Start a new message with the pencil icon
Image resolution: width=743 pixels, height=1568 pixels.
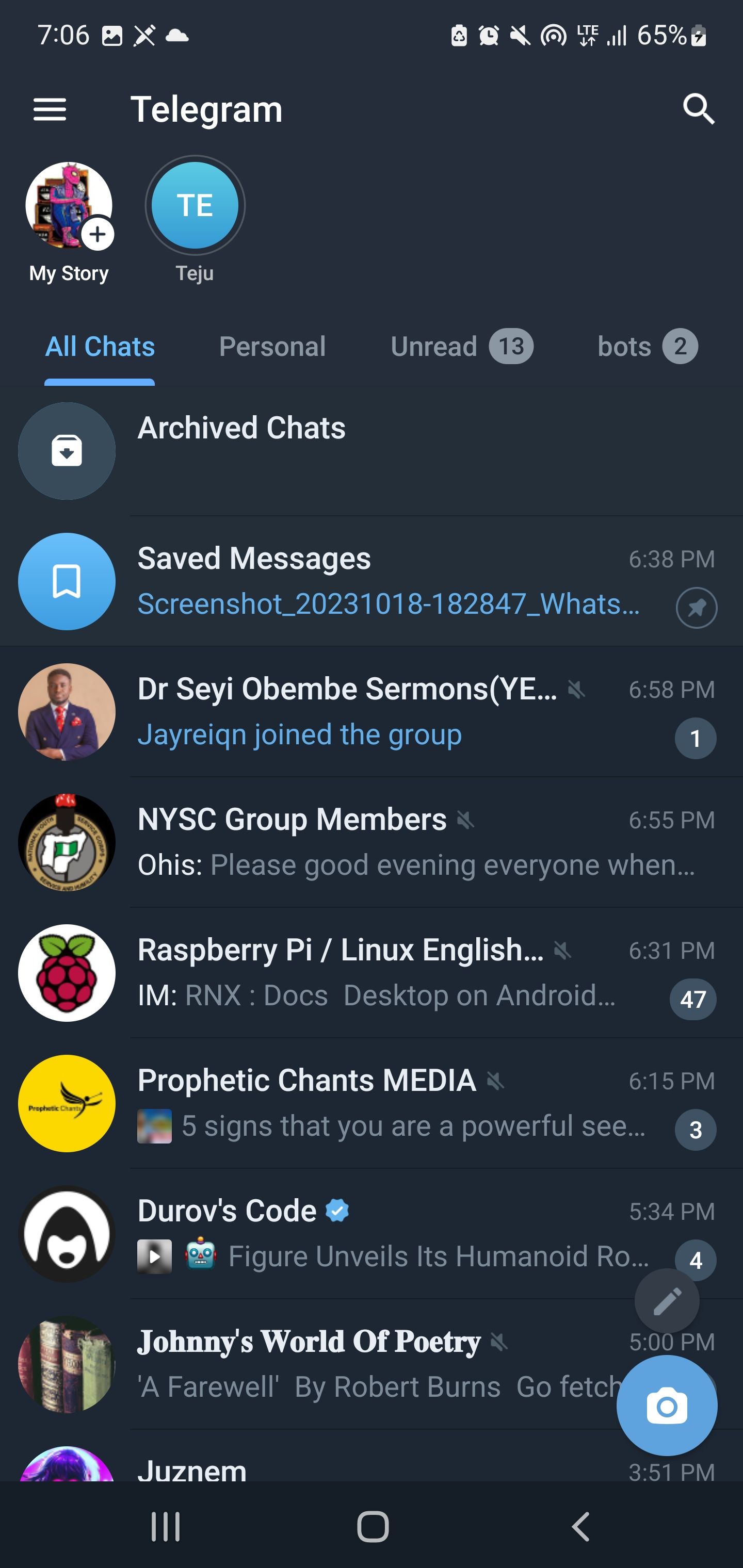pos(668,1300)
